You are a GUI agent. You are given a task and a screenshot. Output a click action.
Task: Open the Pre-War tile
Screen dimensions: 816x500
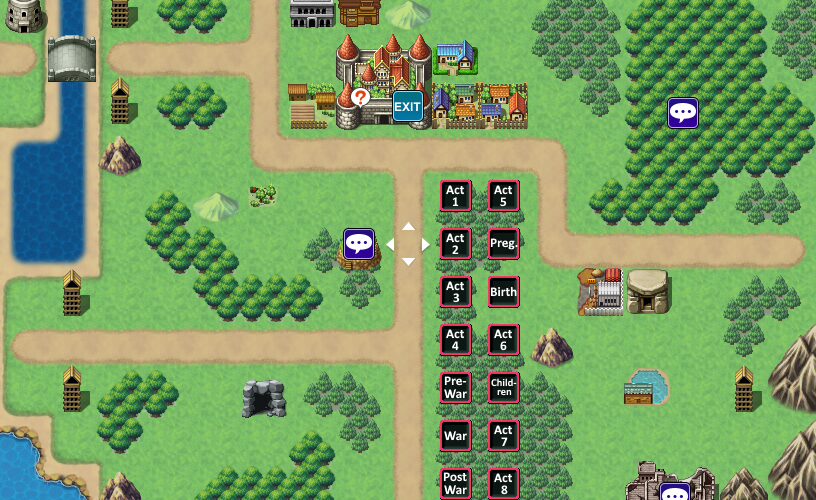455,388
